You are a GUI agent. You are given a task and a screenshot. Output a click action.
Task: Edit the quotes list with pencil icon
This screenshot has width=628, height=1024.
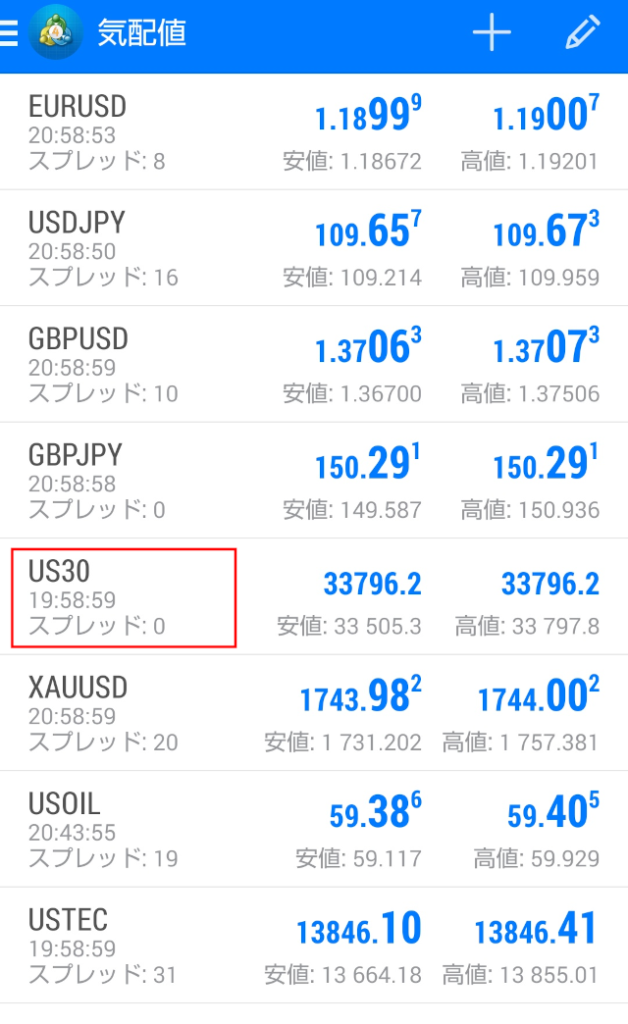(581, 33)
